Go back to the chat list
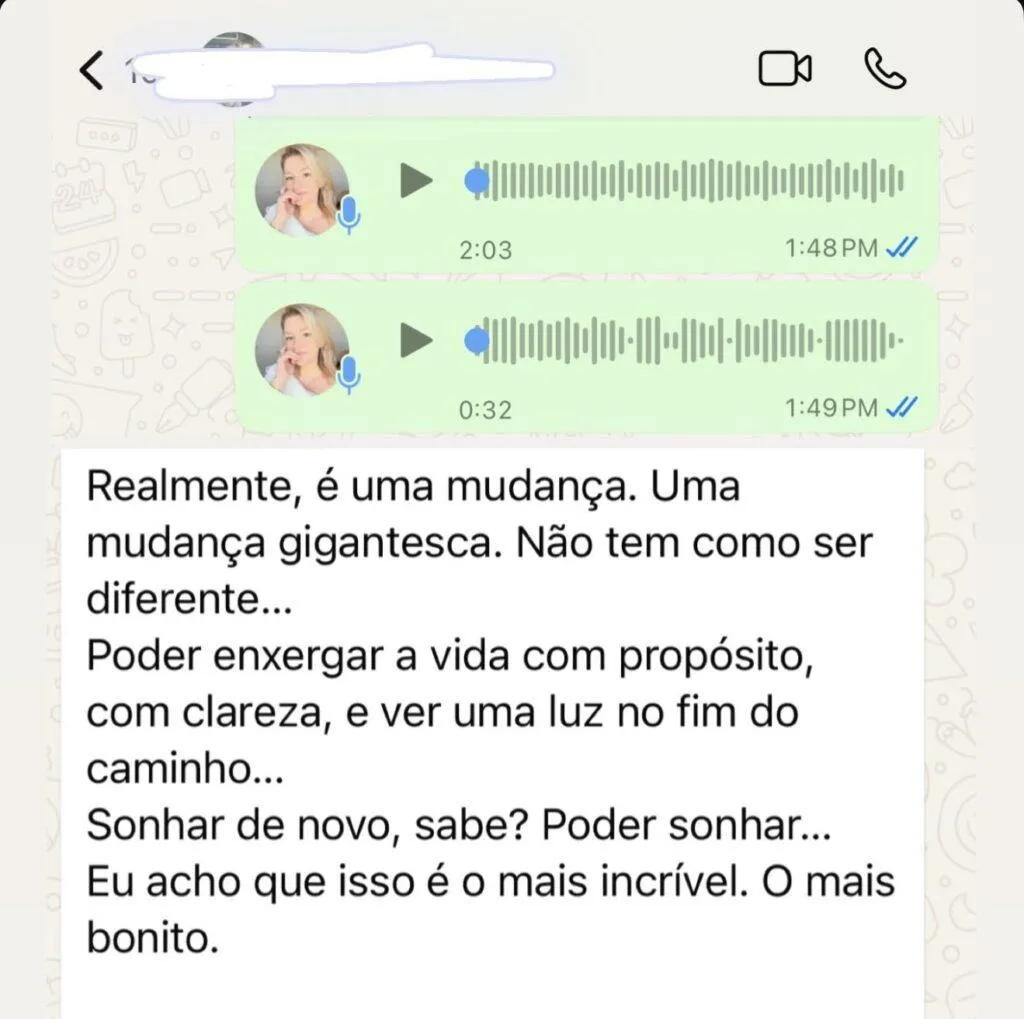This screenshot has width=1024, height=1019. point(91,70)
